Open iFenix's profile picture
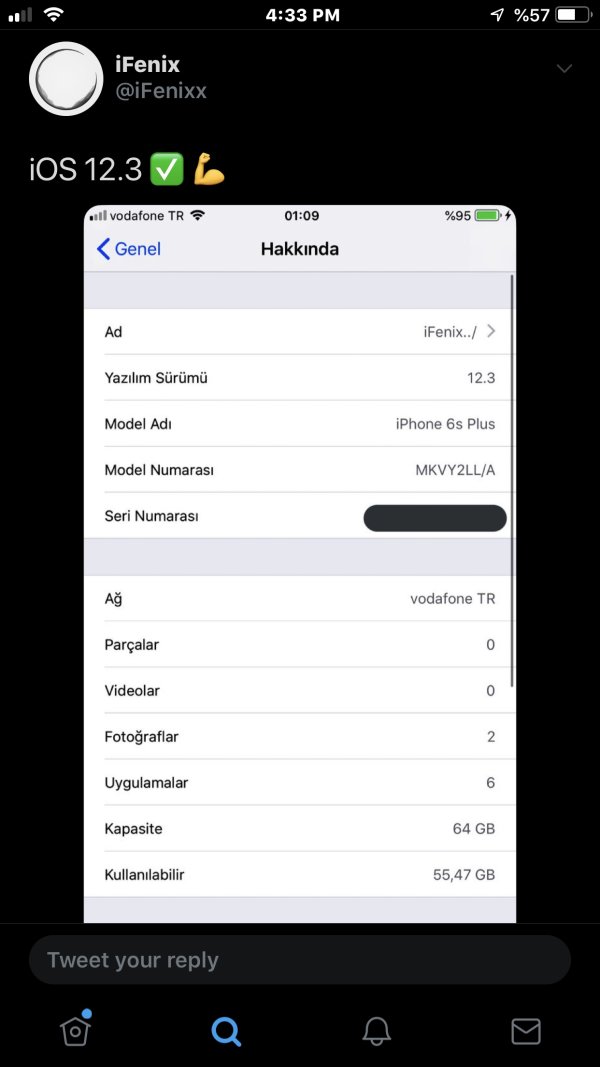The width and height of the screenshot is (600, 1067). click(66, 78)
